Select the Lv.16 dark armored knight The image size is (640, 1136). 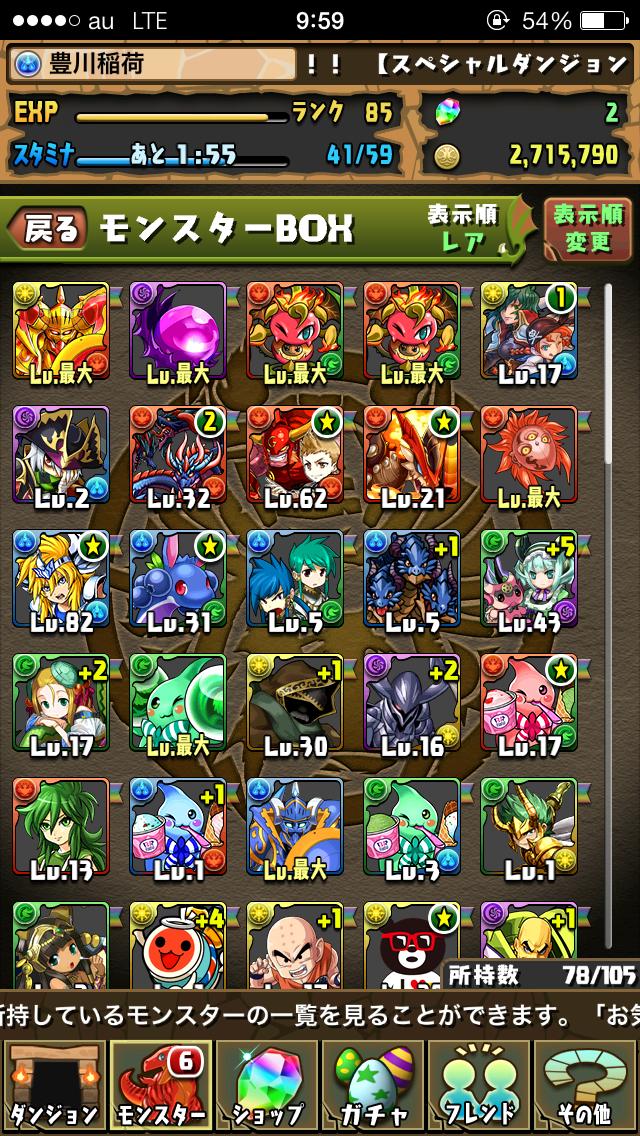412,703
